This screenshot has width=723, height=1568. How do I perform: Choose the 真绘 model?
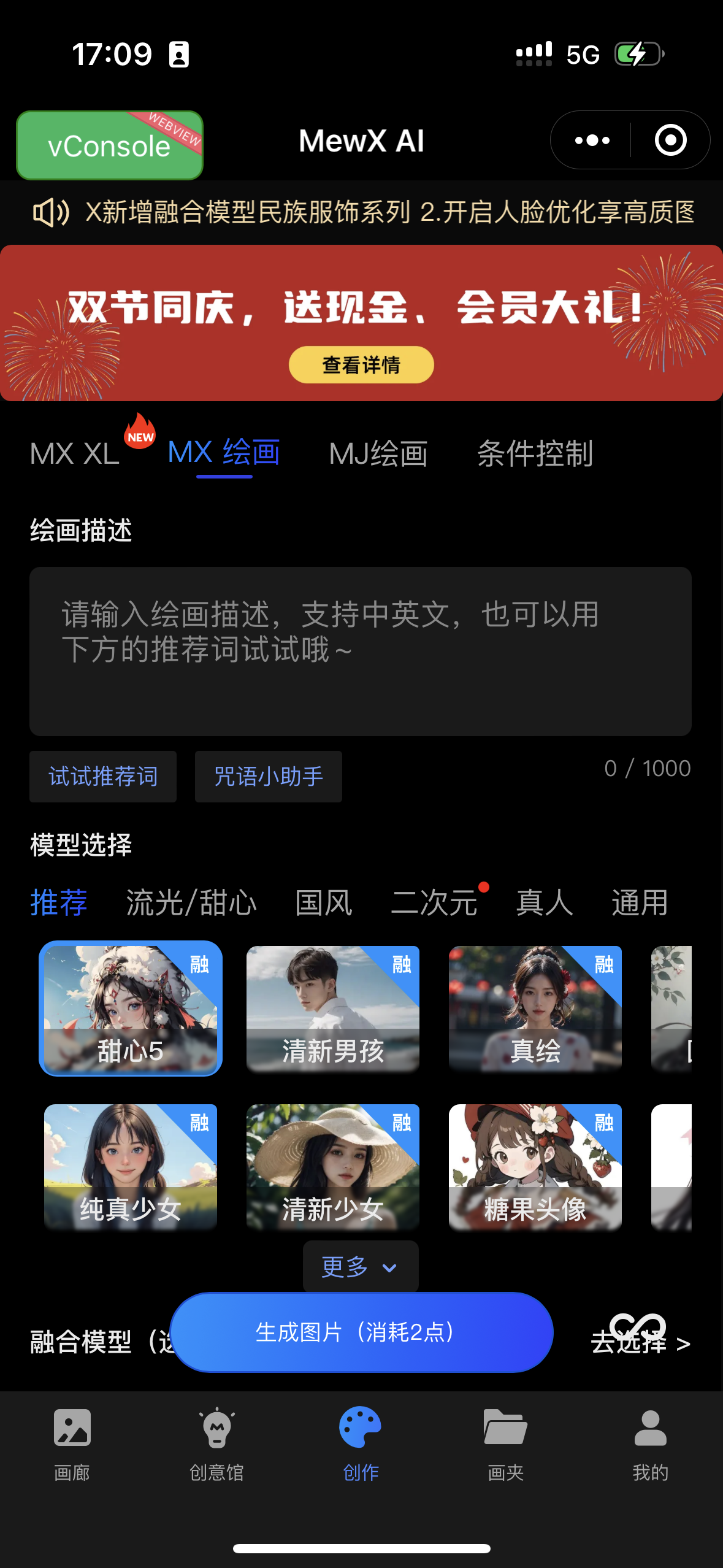(535, 1009)
